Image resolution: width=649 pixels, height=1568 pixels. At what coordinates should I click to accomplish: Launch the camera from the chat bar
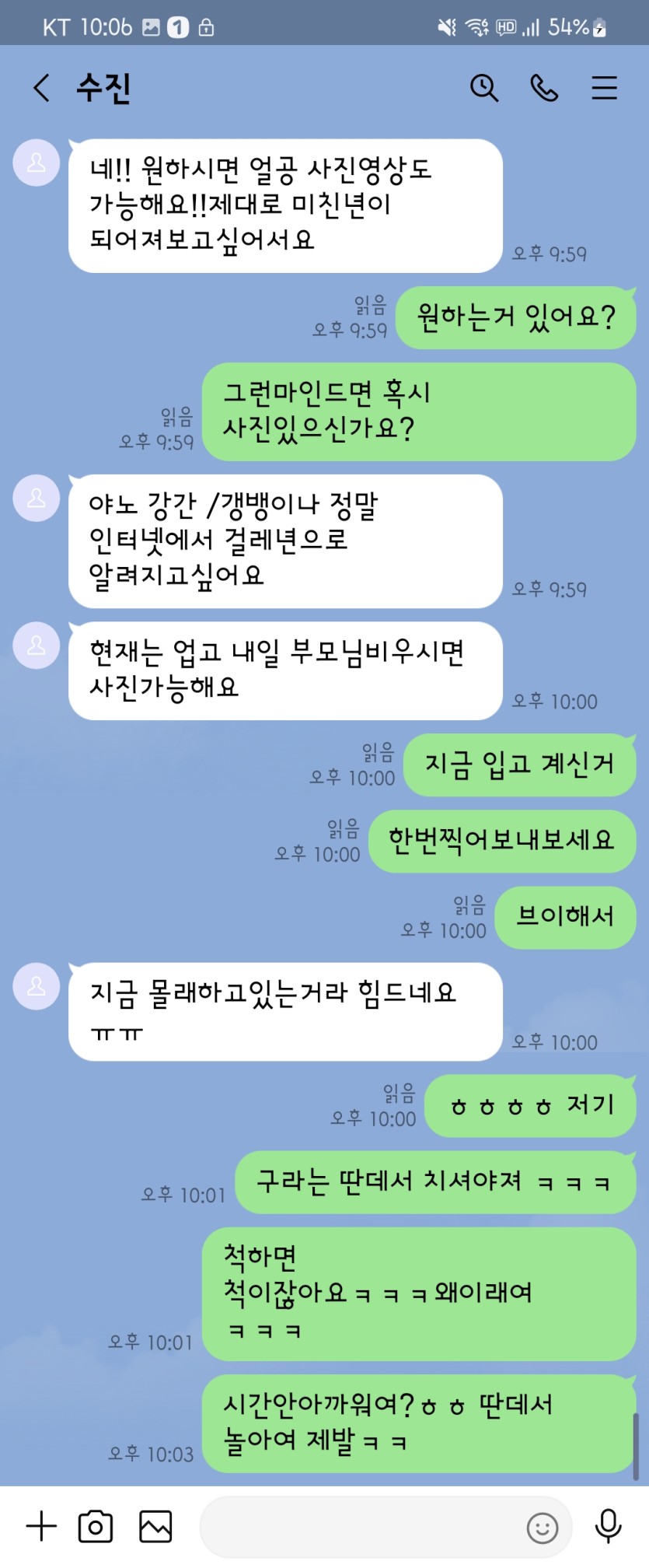[96, 1526]
